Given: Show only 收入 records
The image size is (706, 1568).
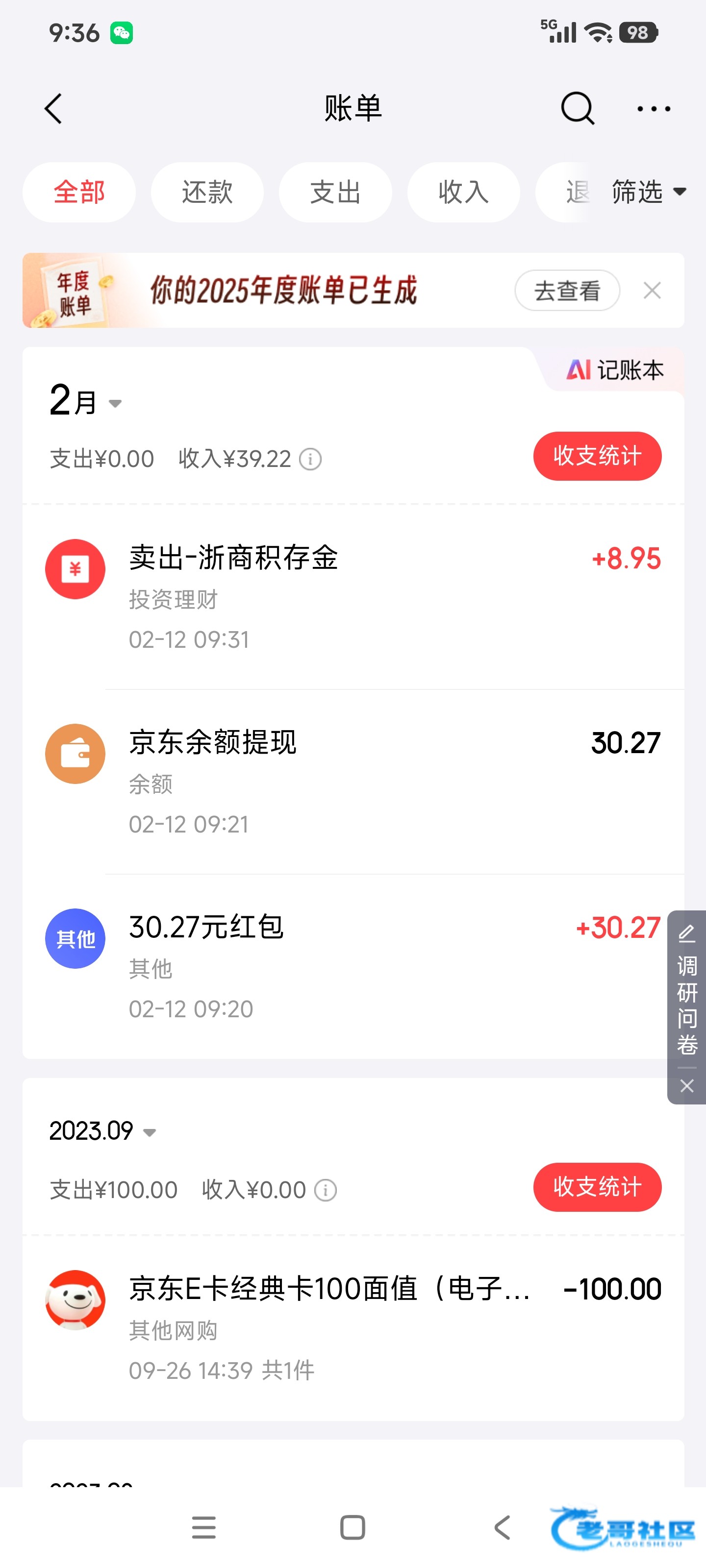Looking at the screenshot, I should 463,193.
